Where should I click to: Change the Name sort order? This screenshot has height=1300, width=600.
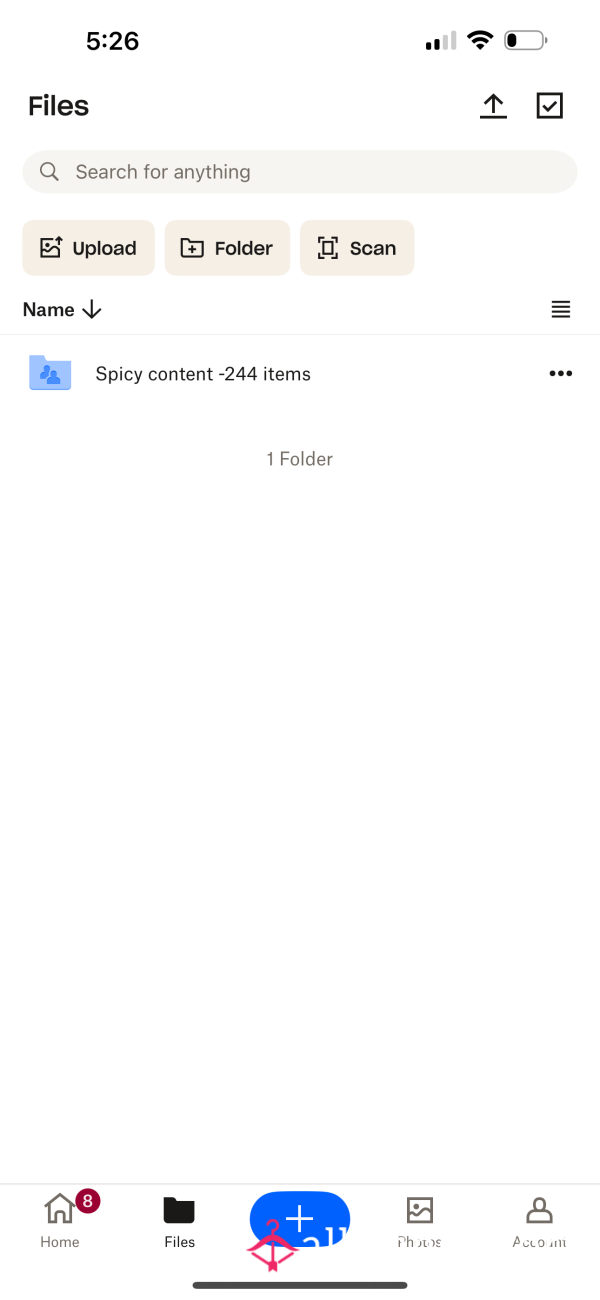pos(63,310)
